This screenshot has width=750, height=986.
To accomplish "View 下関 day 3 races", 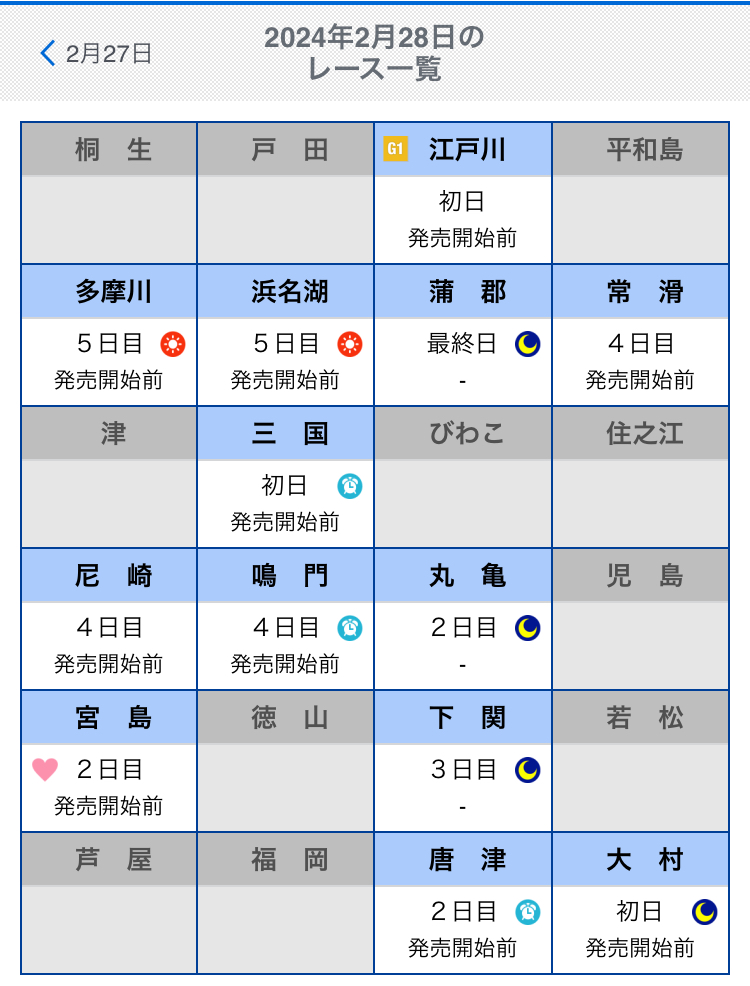I will coord(463,762).
